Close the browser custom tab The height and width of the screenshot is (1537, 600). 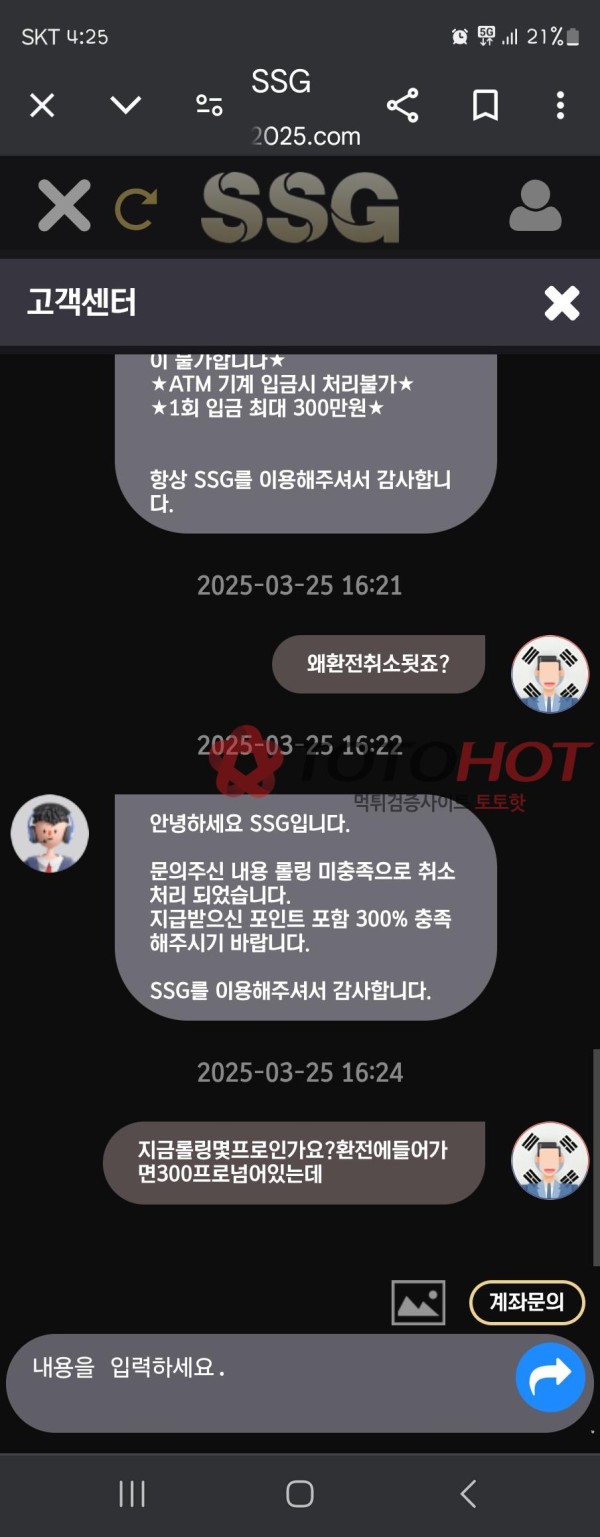point(42,105)
